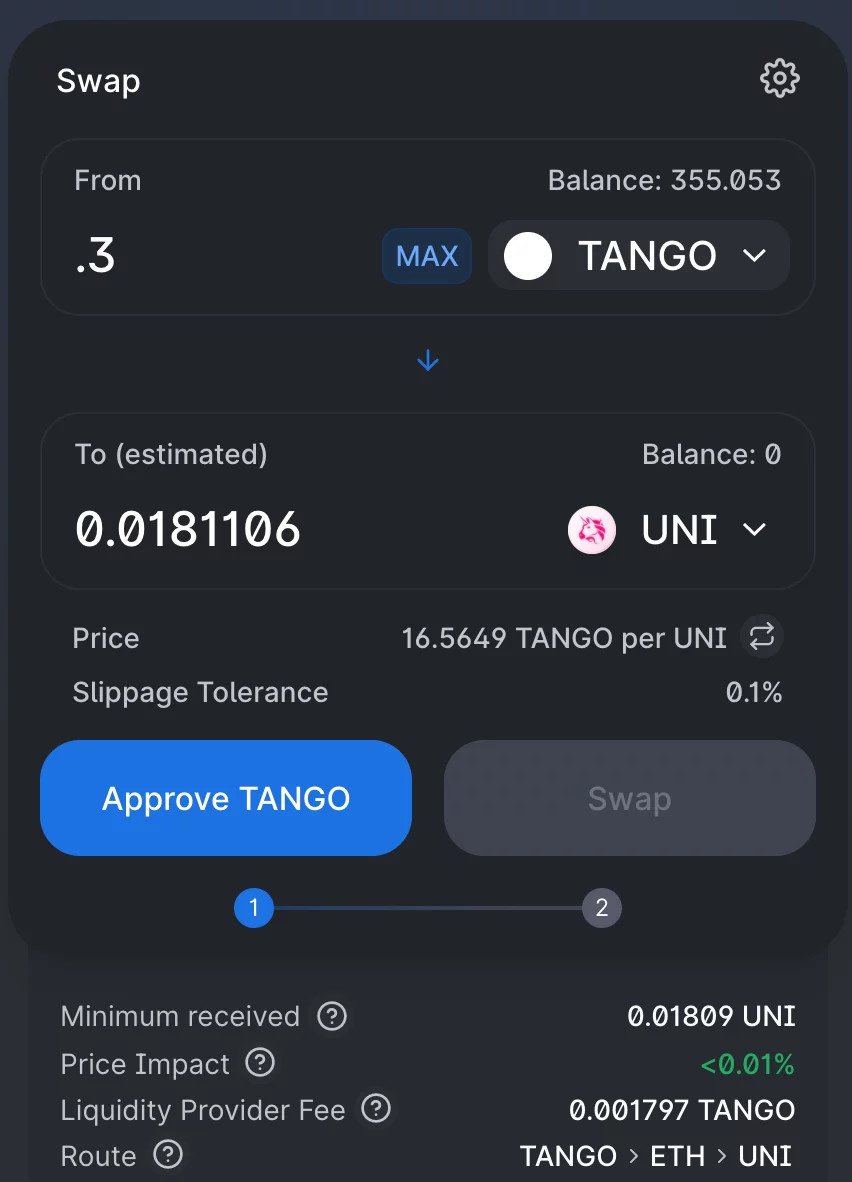Show help for Route
The image size is (852, 1182).
pyautogui.click(x=168, y=1155)
